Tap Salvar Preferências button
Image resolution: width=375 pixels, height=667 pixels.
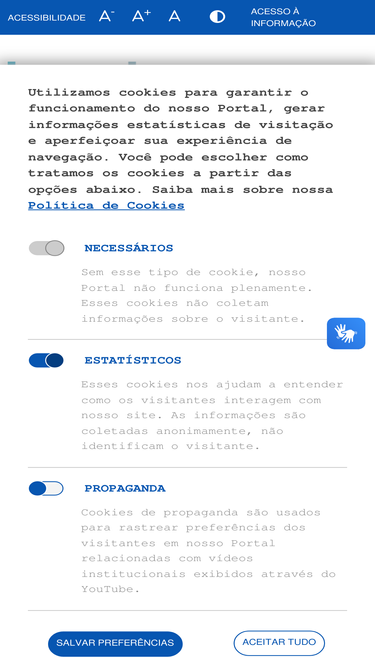pyautogui.click(x=115, y=643)
